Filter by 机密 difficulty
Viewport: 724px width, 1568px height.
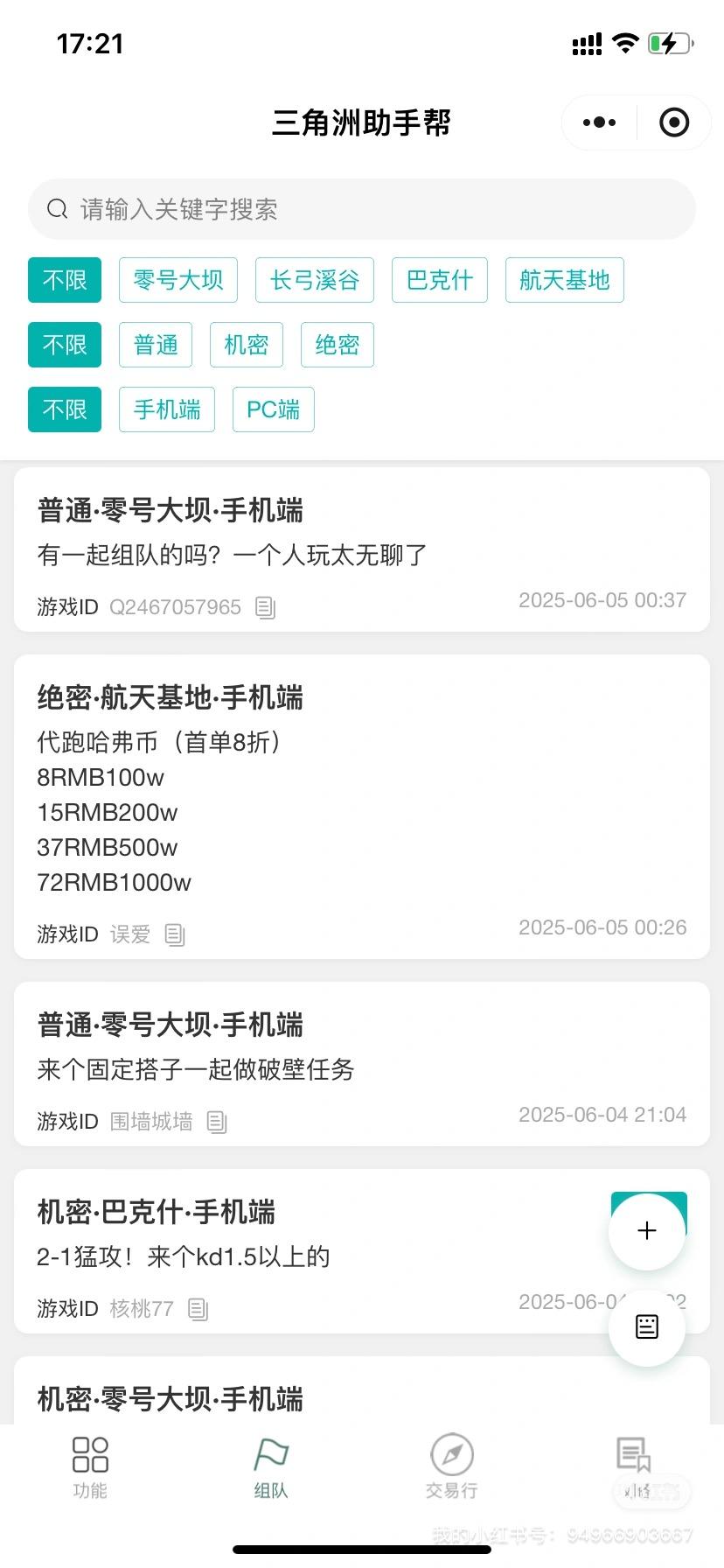(247, 345)
